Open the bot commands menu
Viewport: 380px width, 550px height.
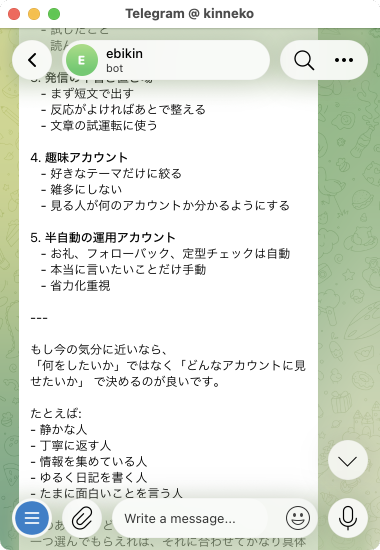pos(32,518)
